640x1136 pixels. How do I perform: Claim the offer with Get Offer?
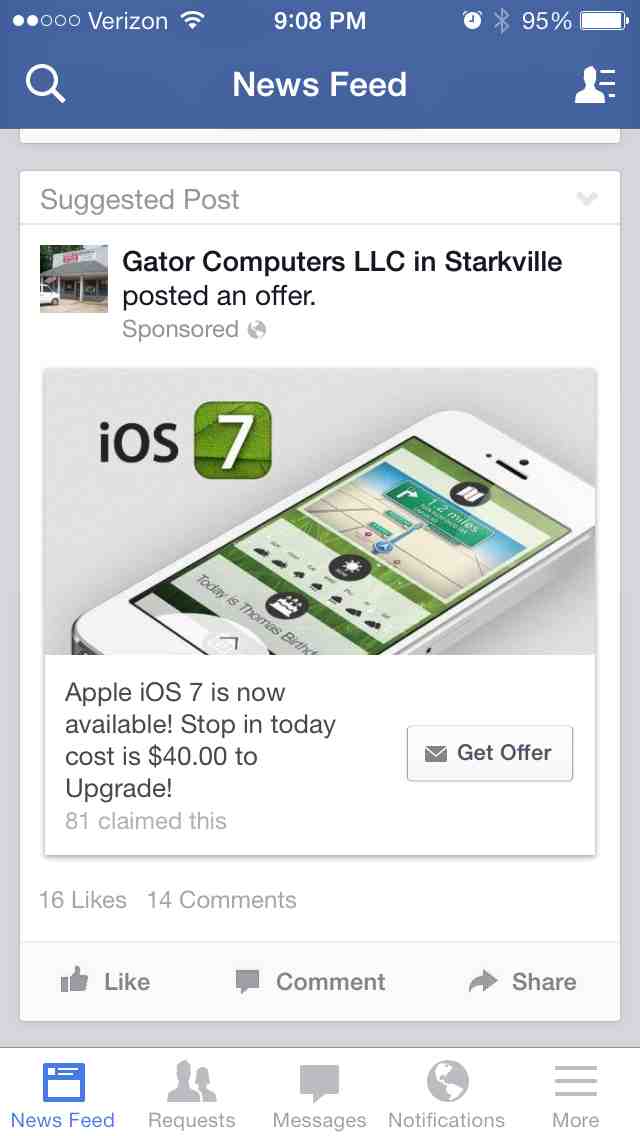point(490,753)
